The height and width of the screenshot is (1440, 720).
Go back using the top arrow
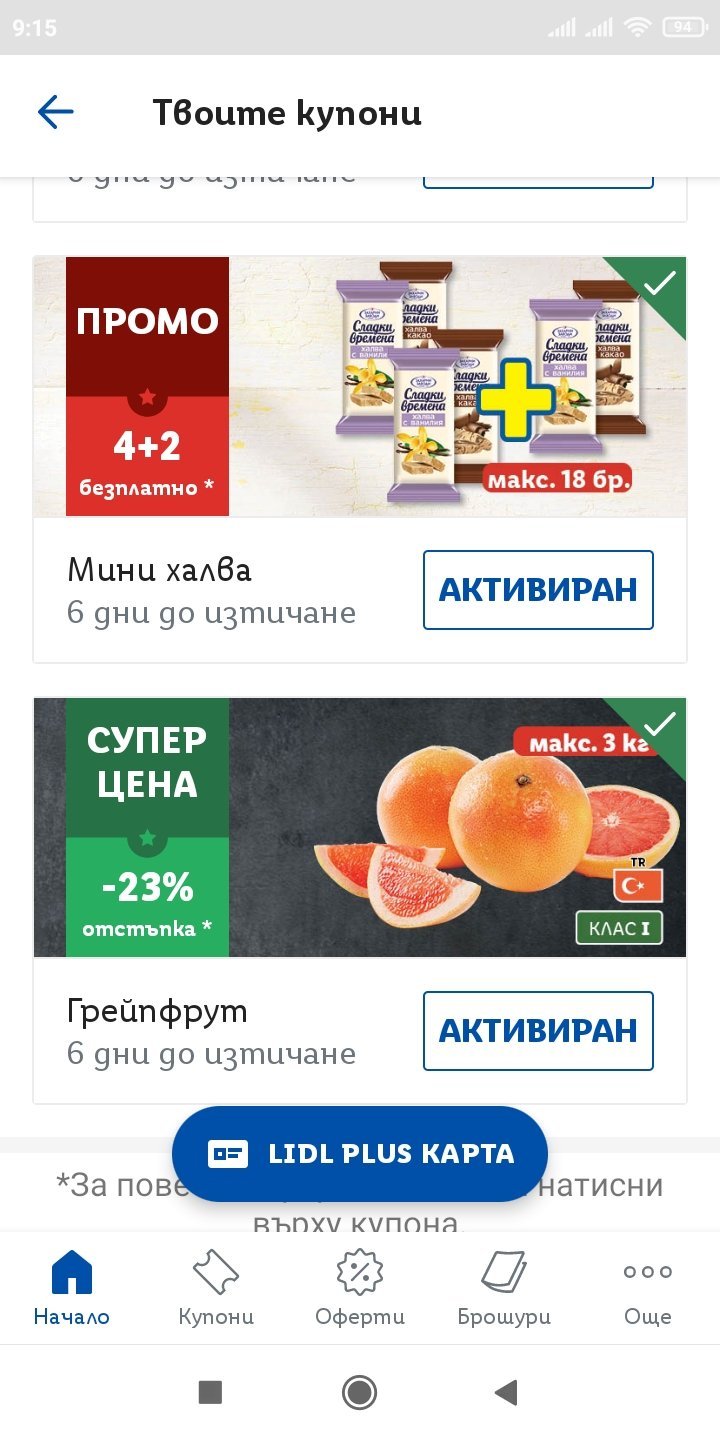tap(56, 112)
